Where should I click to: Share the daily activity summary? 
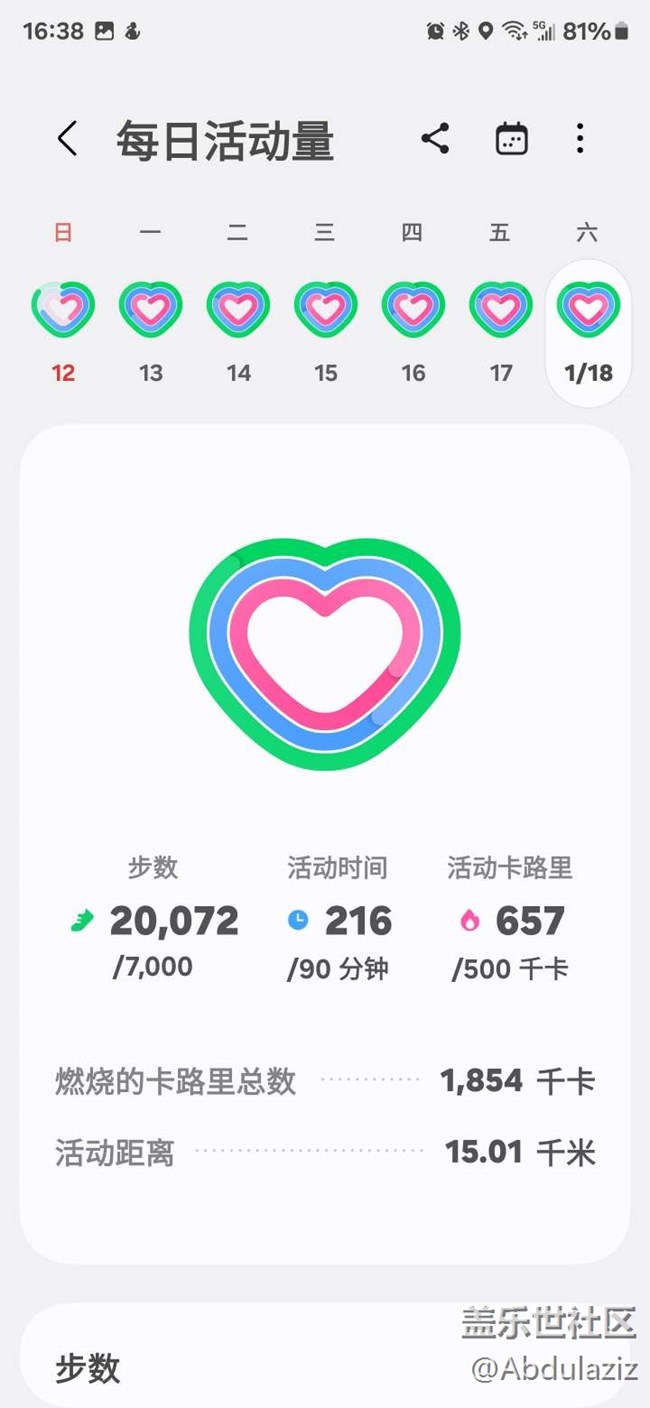pos(435,139)
